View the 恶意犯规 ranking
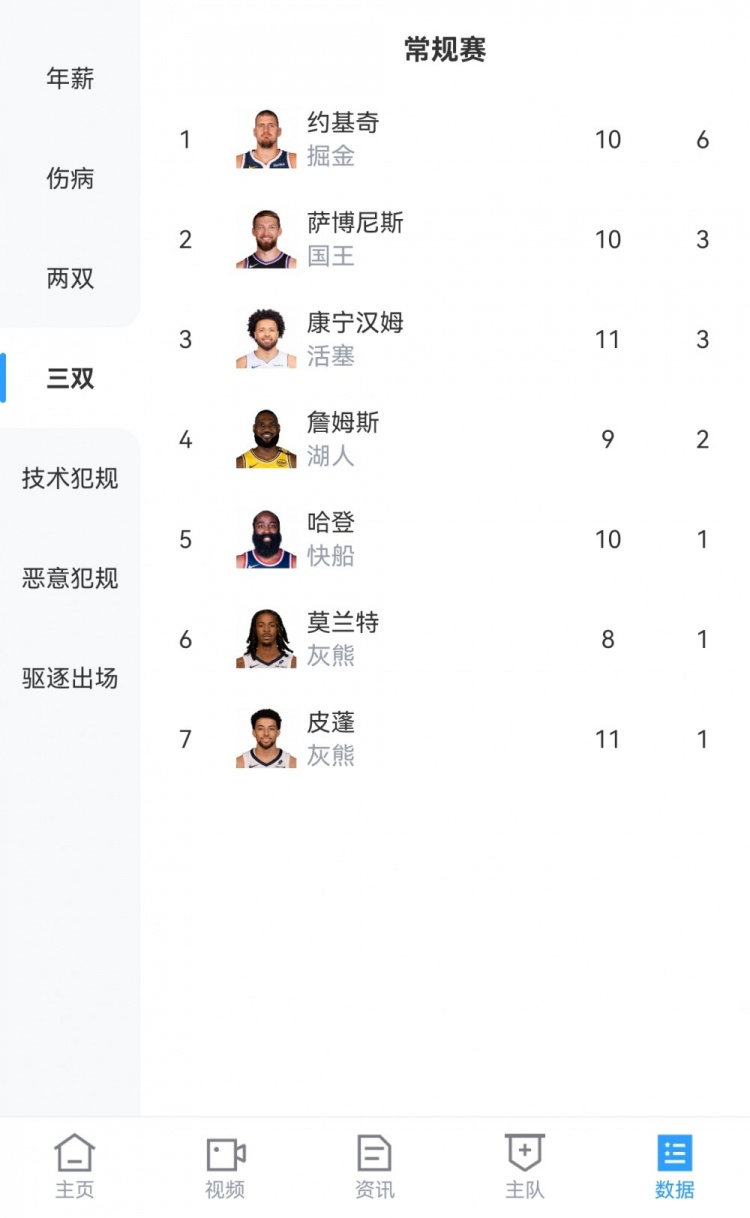The width and height of the screenshot is (750, 1218). tap(70, 578)
